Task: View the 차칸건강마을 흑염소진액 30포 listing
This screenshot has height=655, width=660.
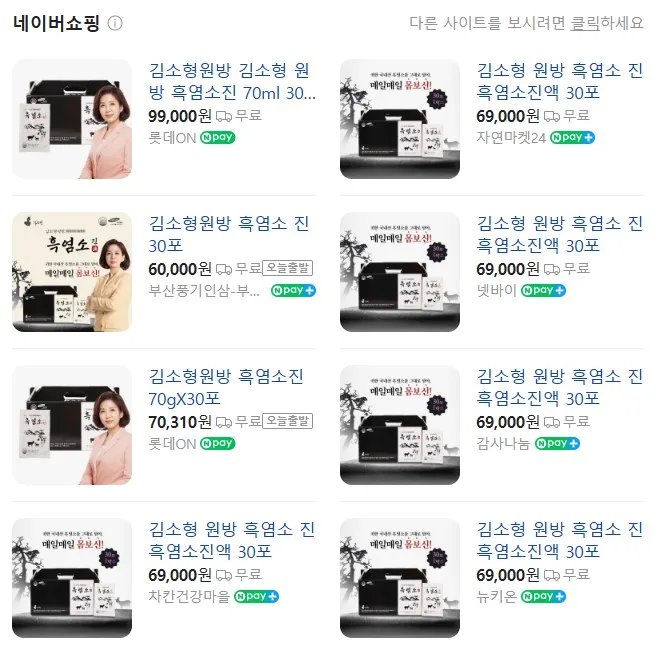Action: coord(232,541)
